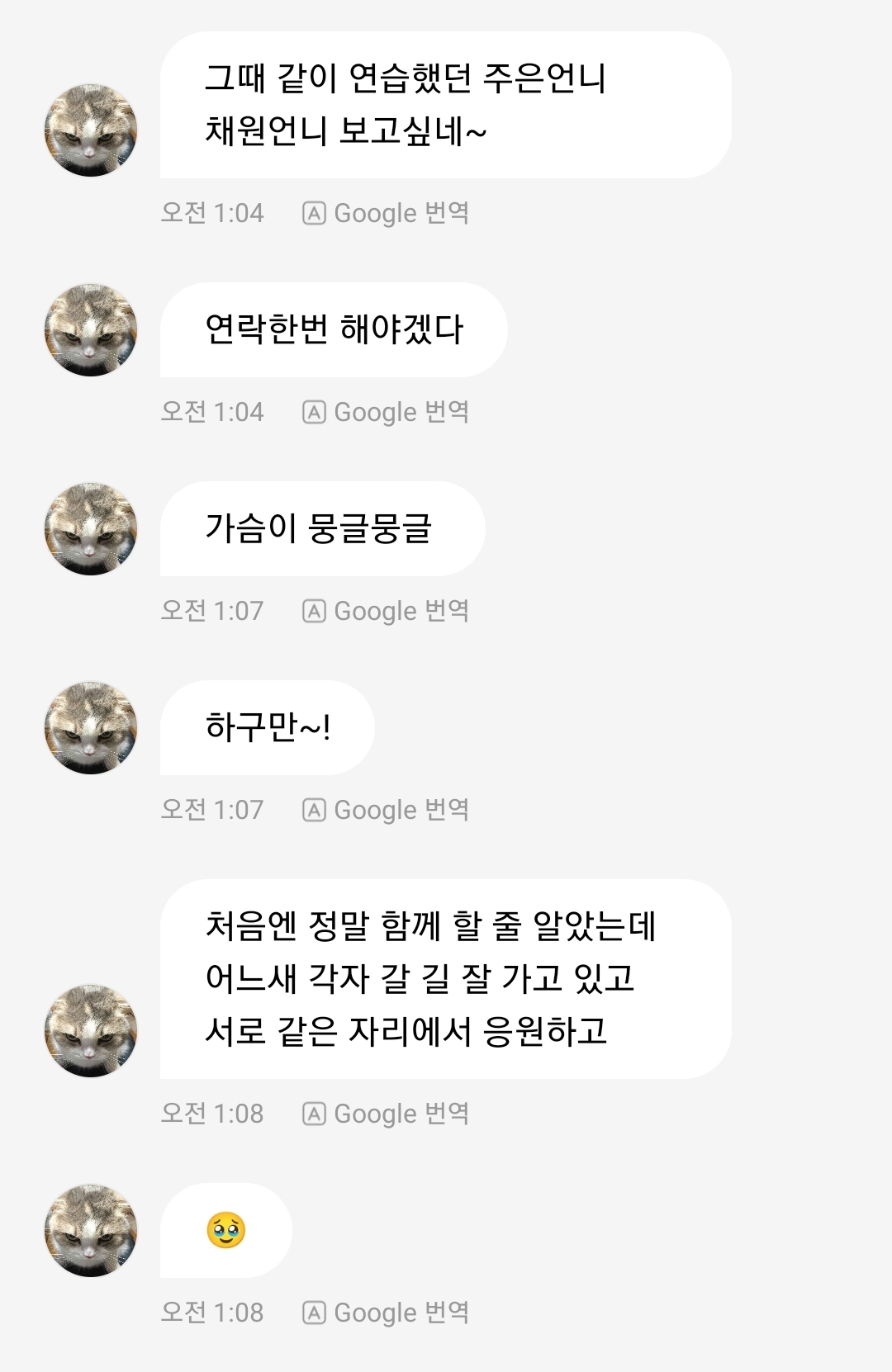
Task: Select 'Google 번역' text beside the 1:07 '하구만~!' timestamp
Action: tap(402, 809)
